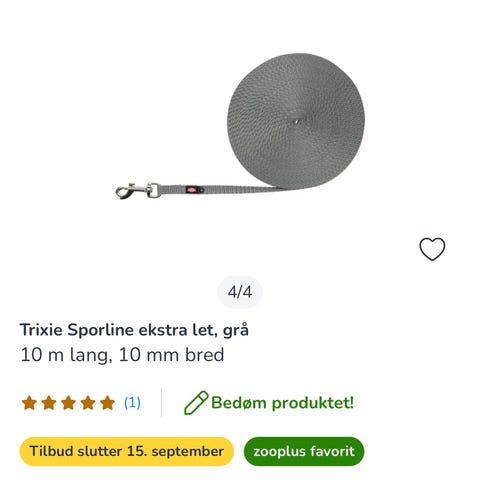Open the Trixie Sporline product image

(240, 127)
